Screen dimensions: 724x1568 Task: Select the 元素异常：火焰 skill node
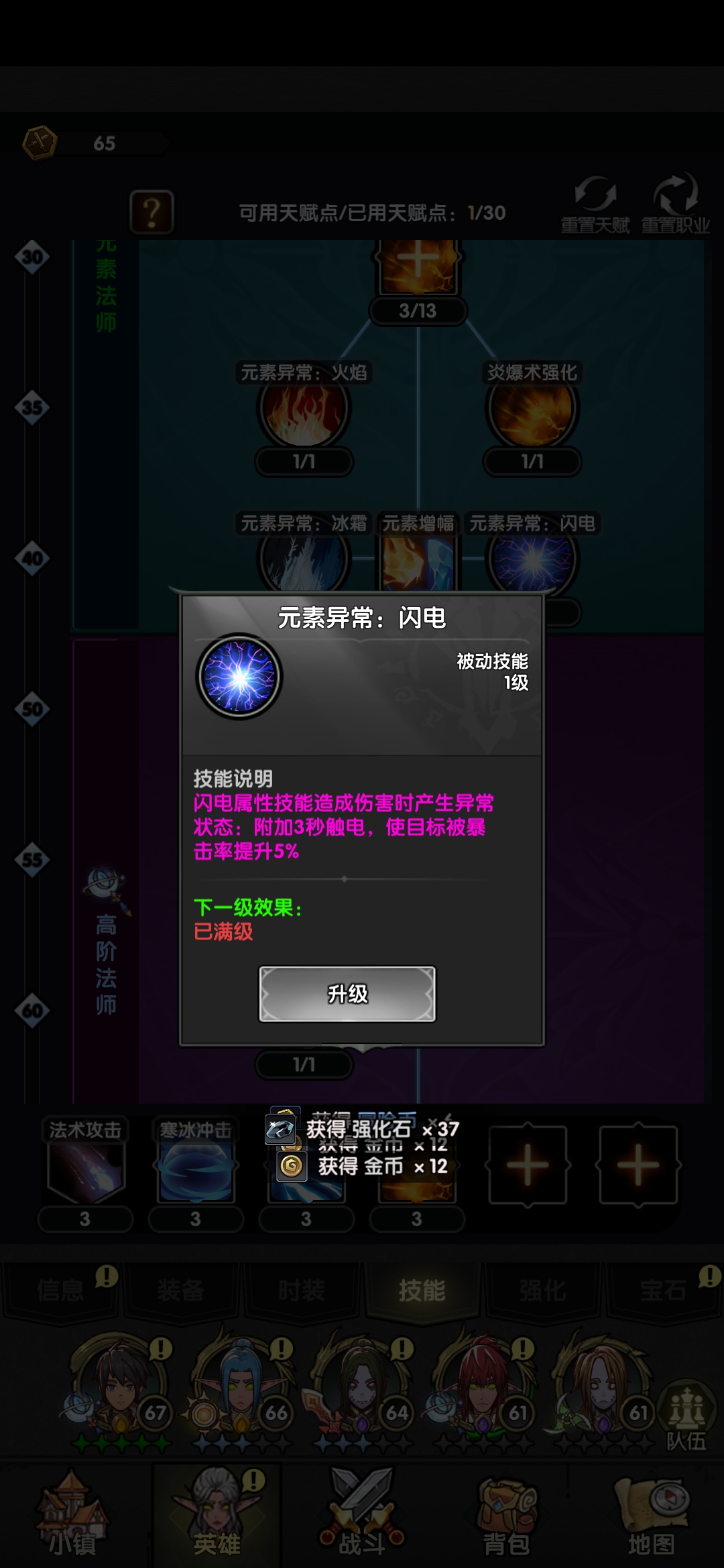(x=304, y=409)
